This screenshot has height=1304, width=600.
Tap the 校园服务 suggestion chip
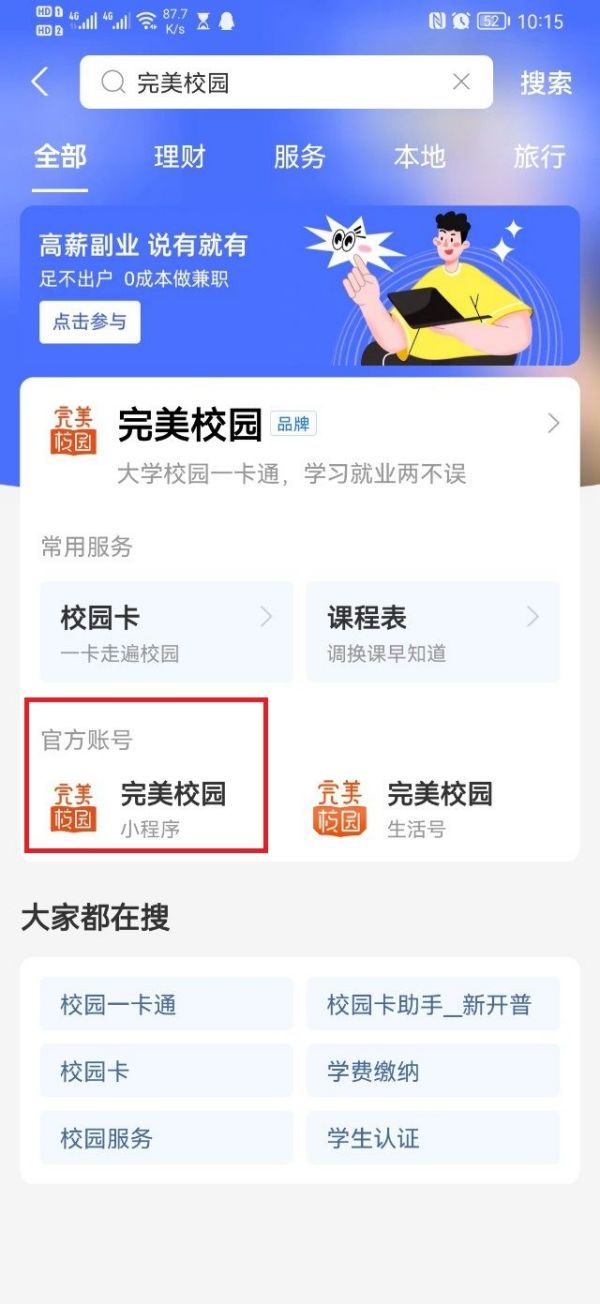tap(166, 1138)
